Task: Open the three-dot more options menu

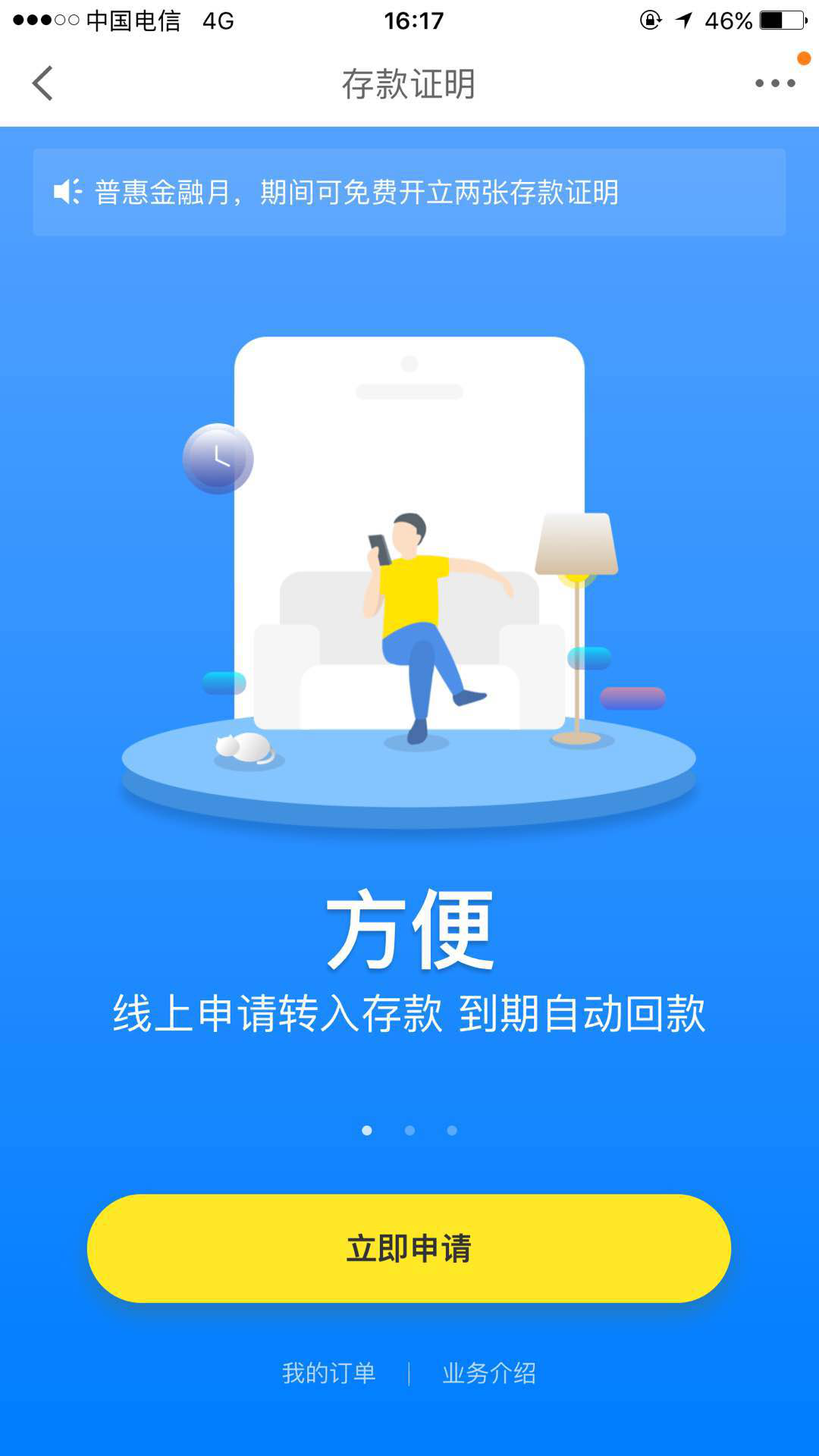Action: (x=775, y=83)
